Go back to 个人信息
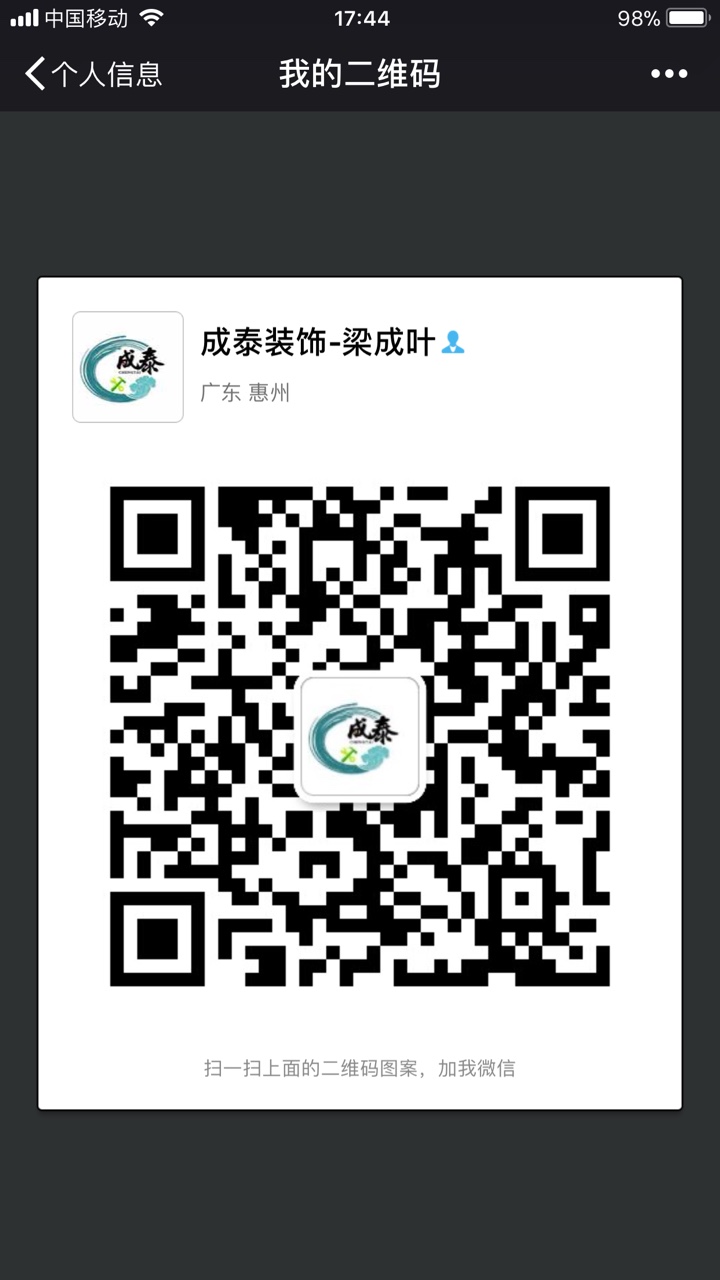The height and width of the screenshot is (1280, 720). pos(92,74)
